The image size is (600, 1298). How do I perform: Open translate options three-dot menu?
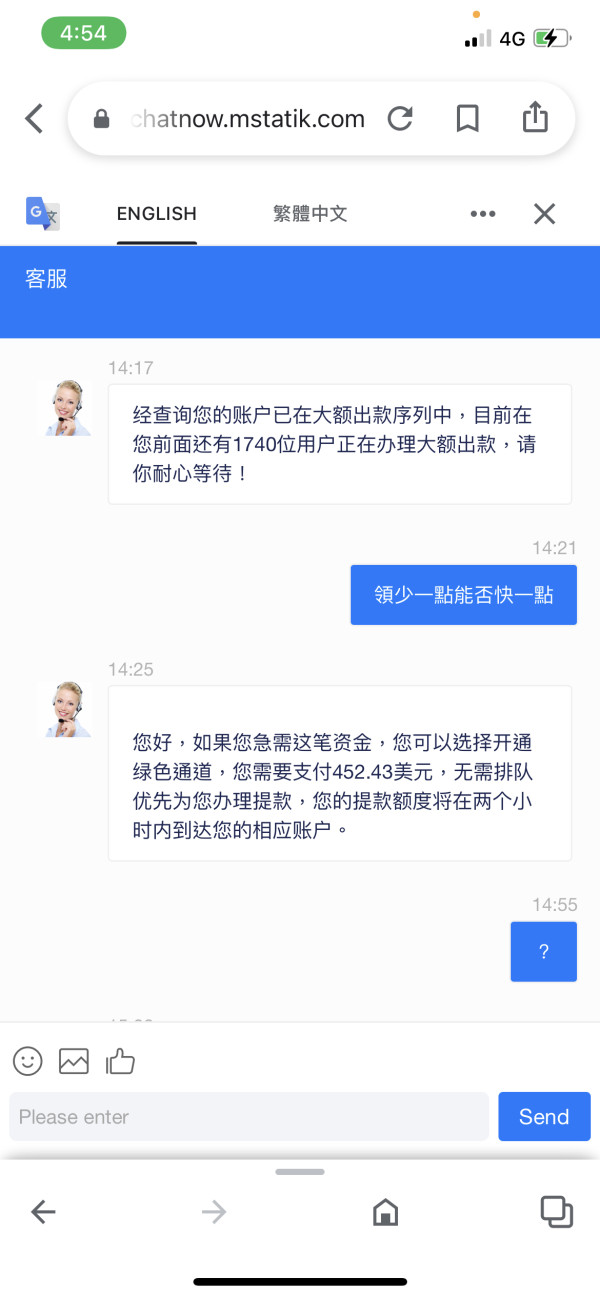(x=483, y=213)
